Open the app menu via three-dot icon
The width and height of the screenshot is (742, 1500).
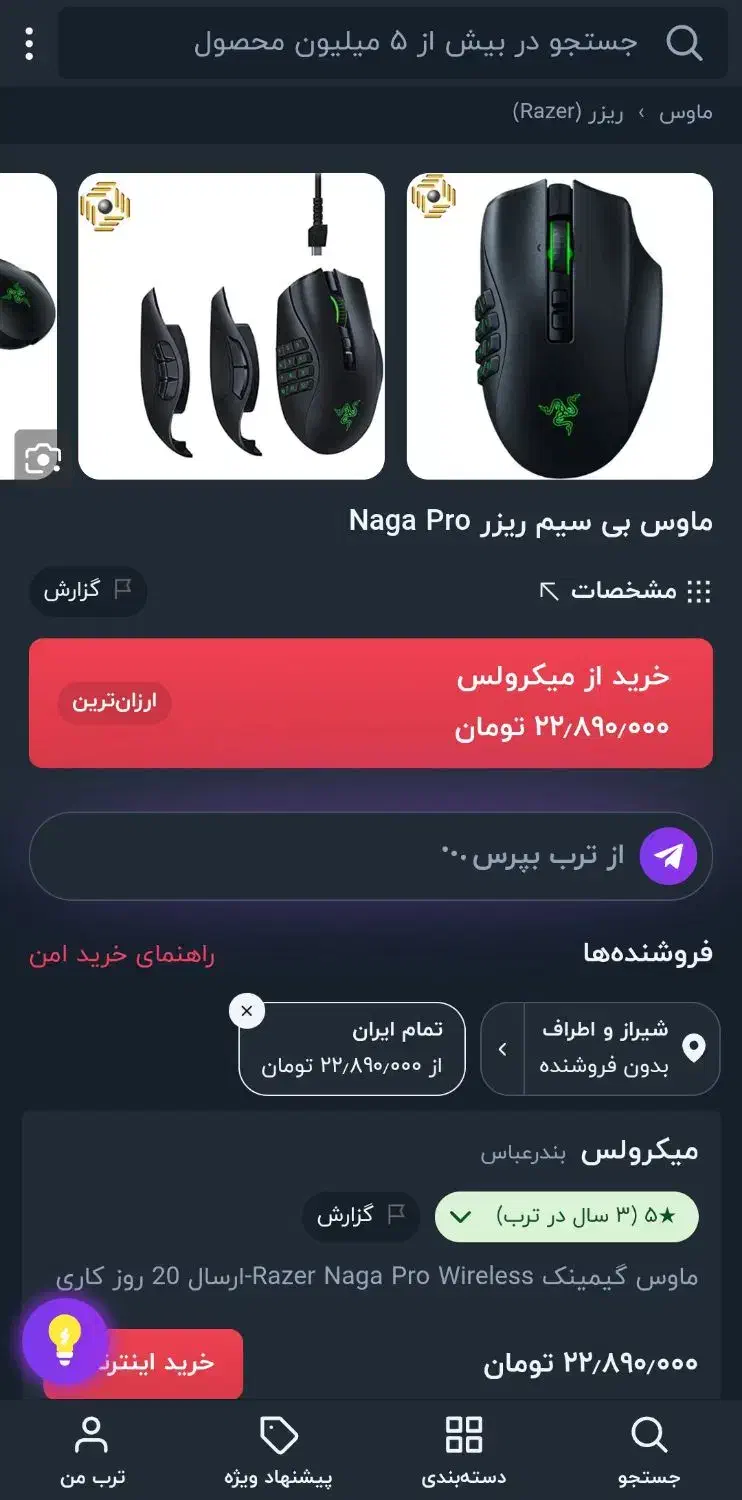tap(27, 44)
